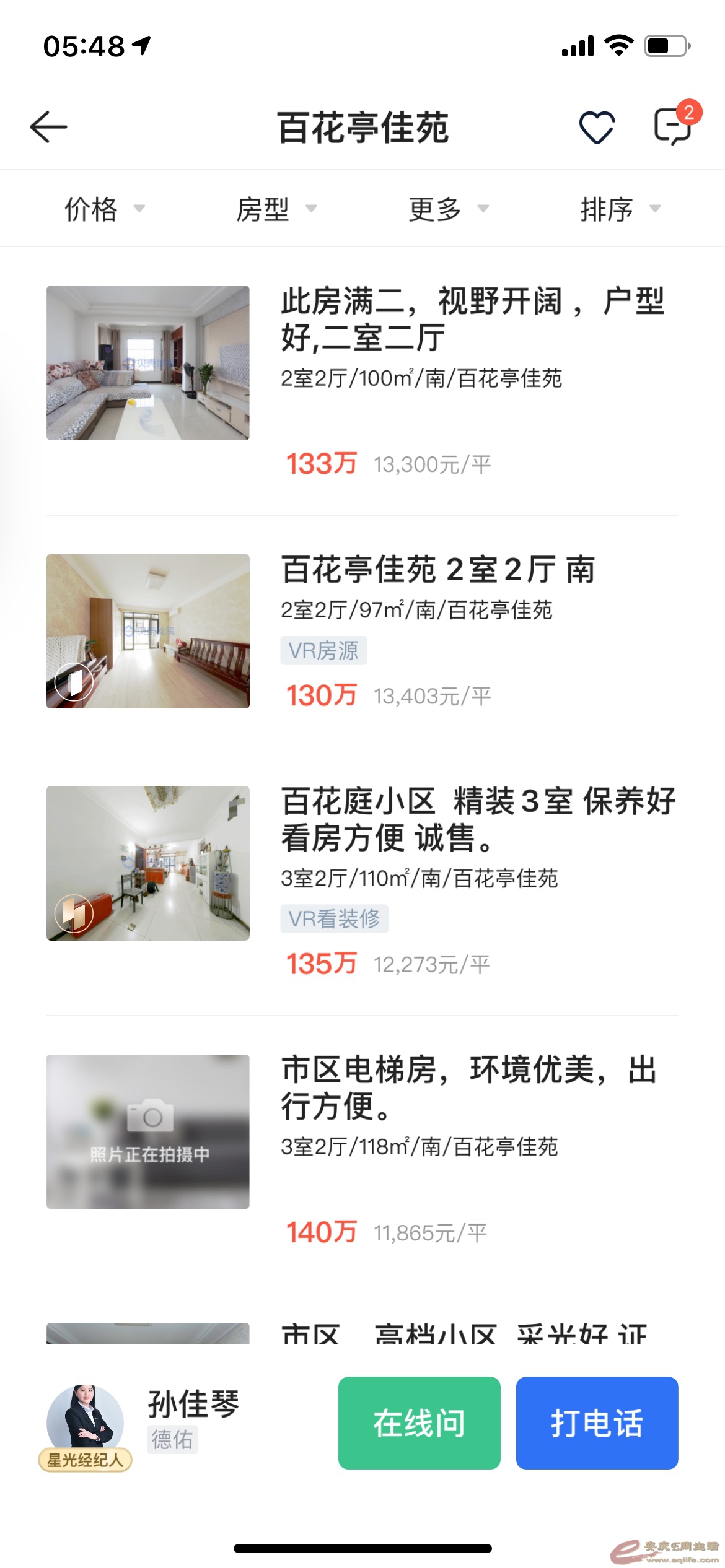
Task: Expand the 价格 filter dropdown
Action: click(x=104, y=209)
